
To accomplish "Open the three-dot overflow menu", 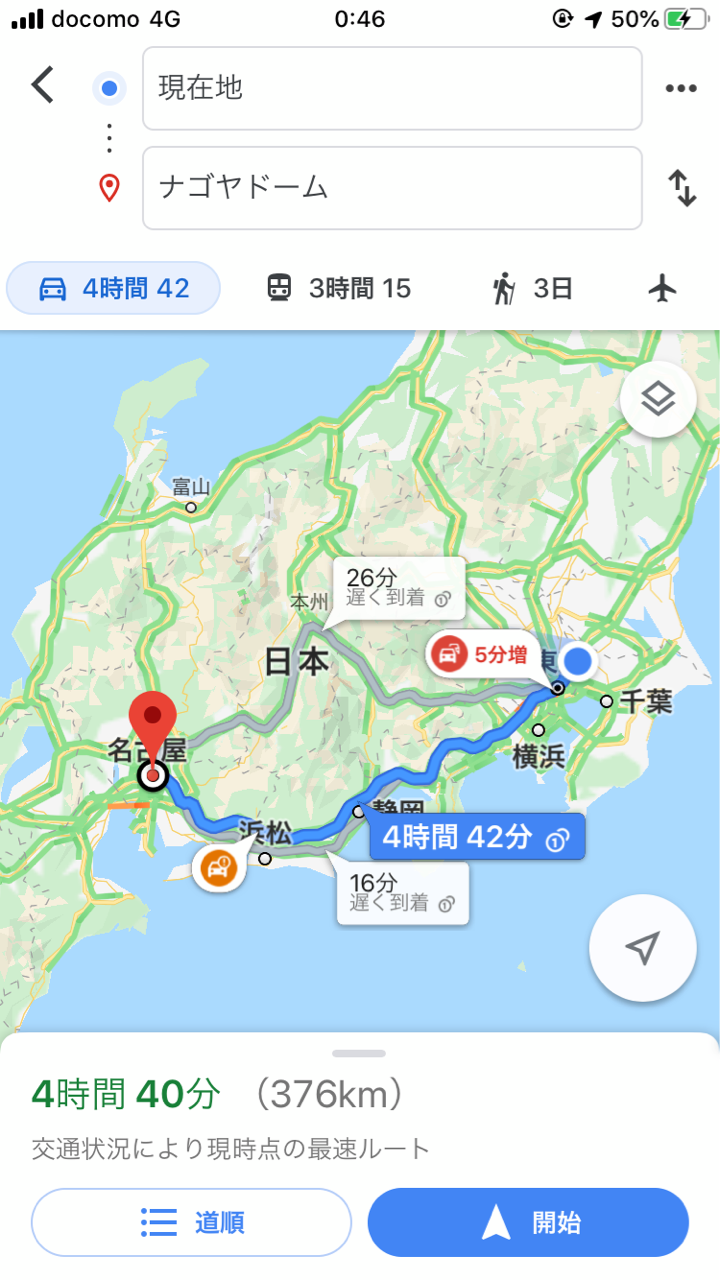I will click(x=681, y=88).
